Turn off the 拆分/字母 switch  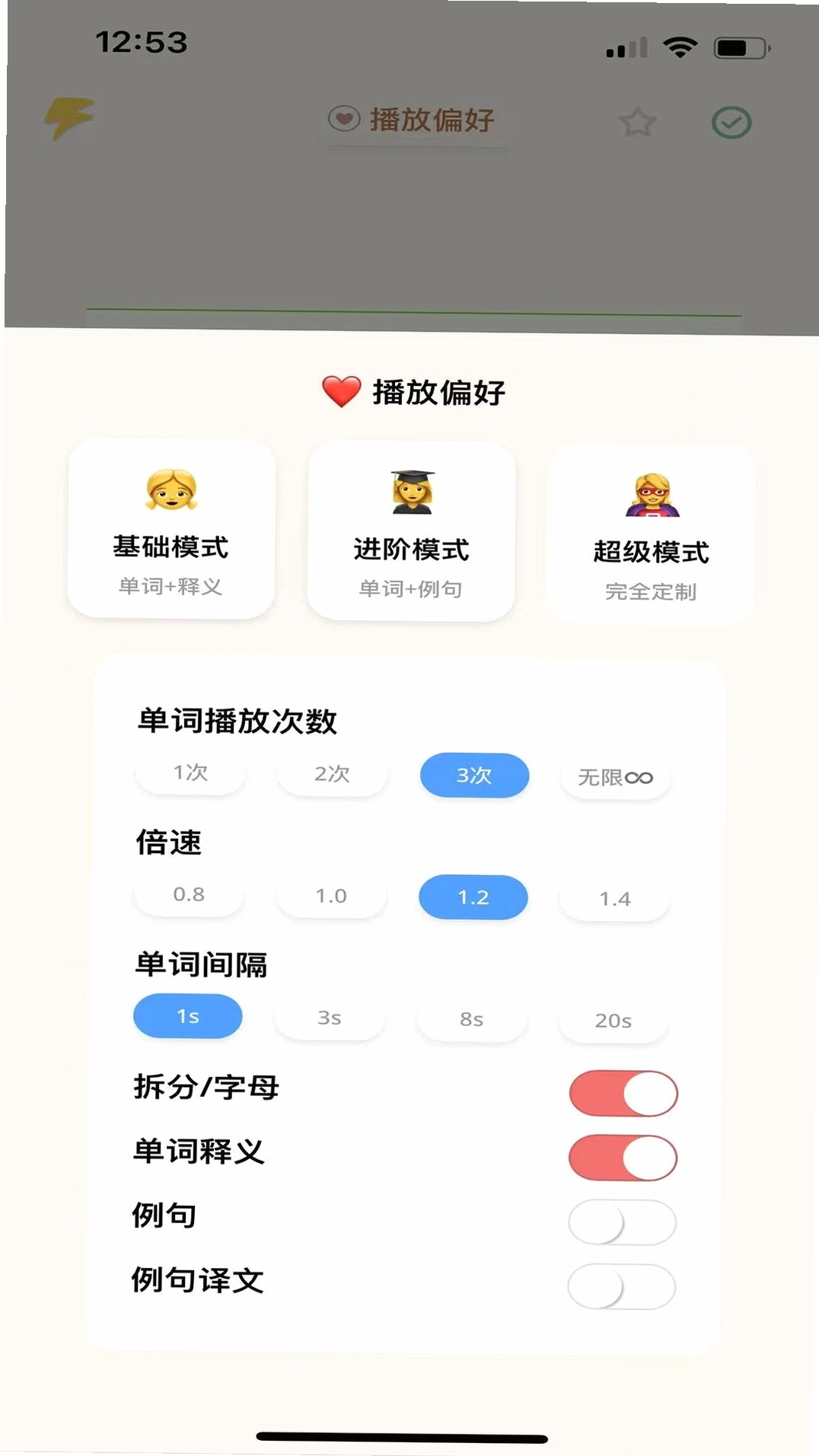pos(623,1094)
